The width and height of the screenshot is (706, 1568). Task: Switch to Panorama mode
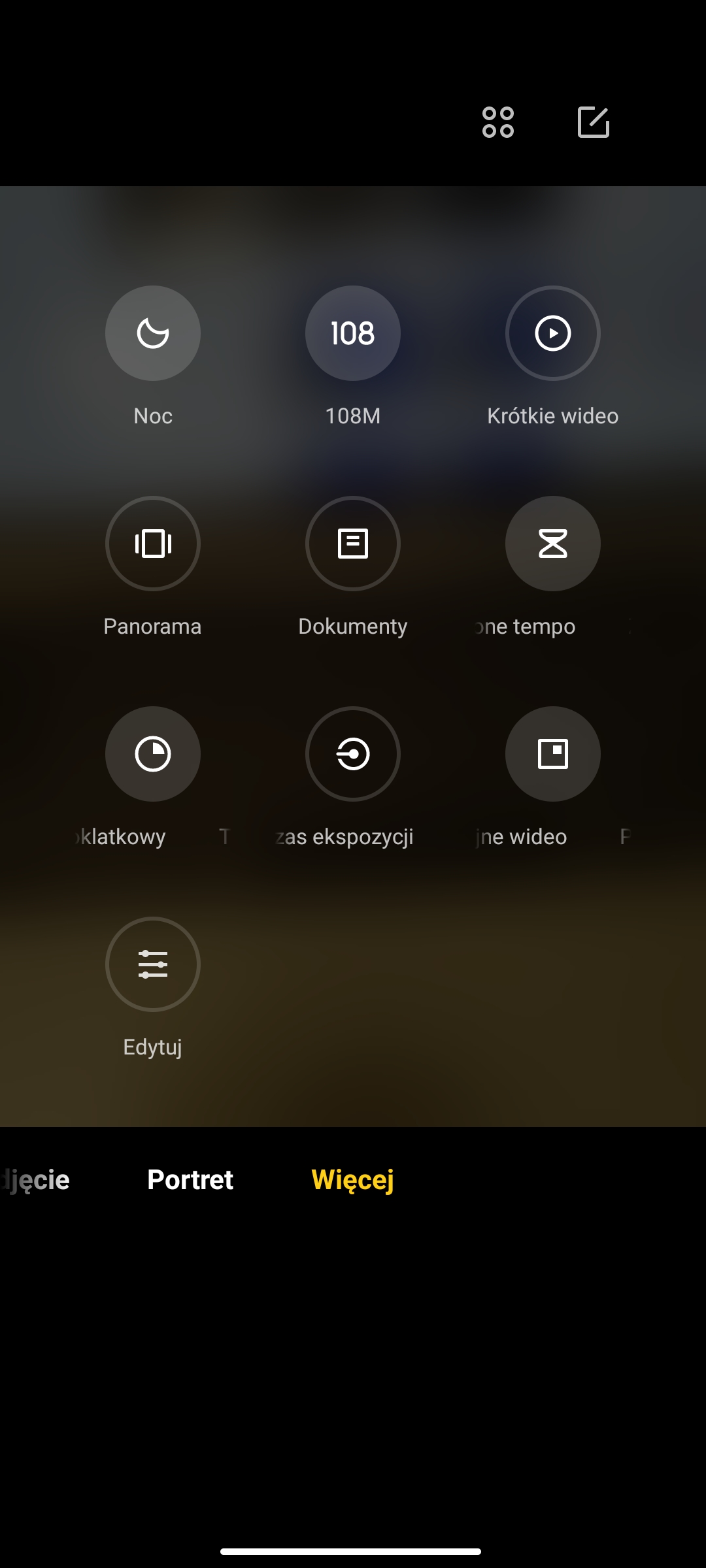pos(153,544)
